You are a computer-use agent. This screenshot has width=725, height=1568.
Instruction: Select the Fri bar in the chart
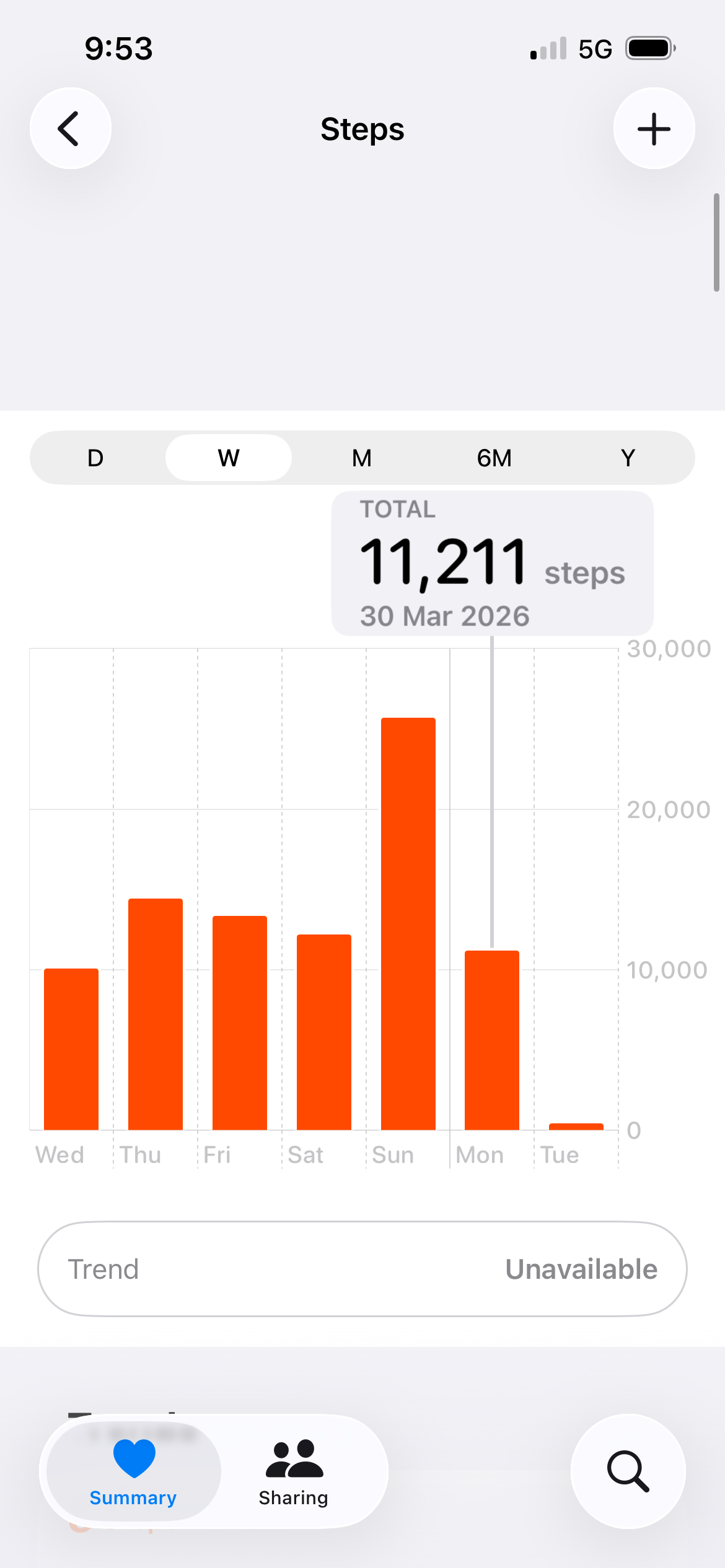coord(240,1023)
